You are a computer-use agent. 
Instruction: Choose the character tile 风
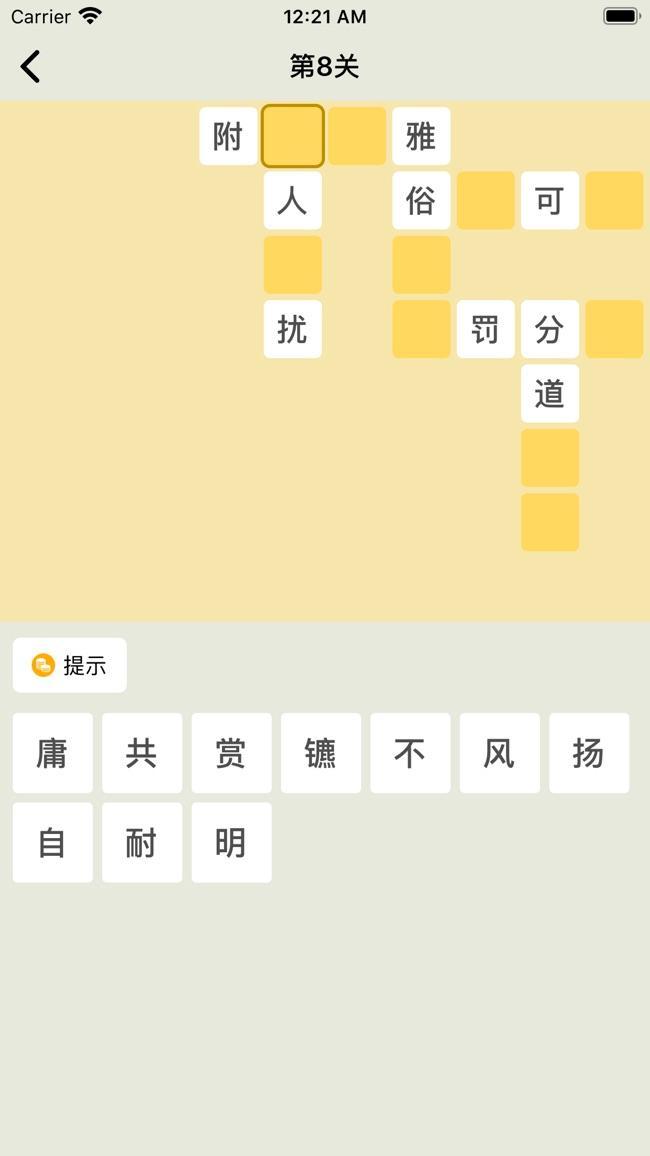[x=499, y=753]
